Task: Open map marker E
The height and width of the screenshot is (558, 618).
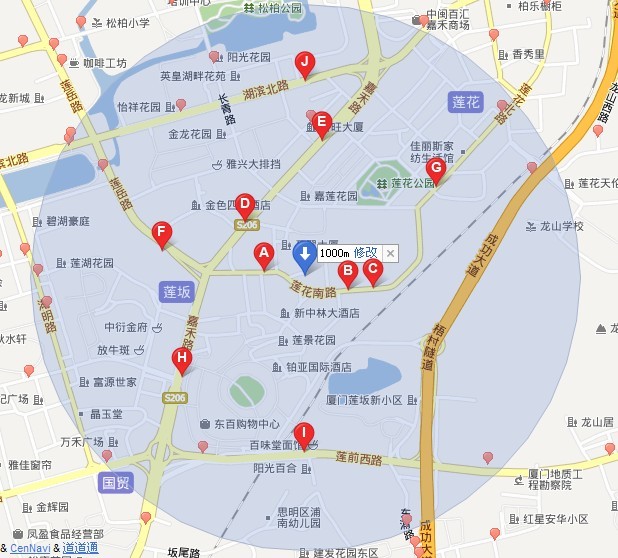Action: click(x=321, y=123)
